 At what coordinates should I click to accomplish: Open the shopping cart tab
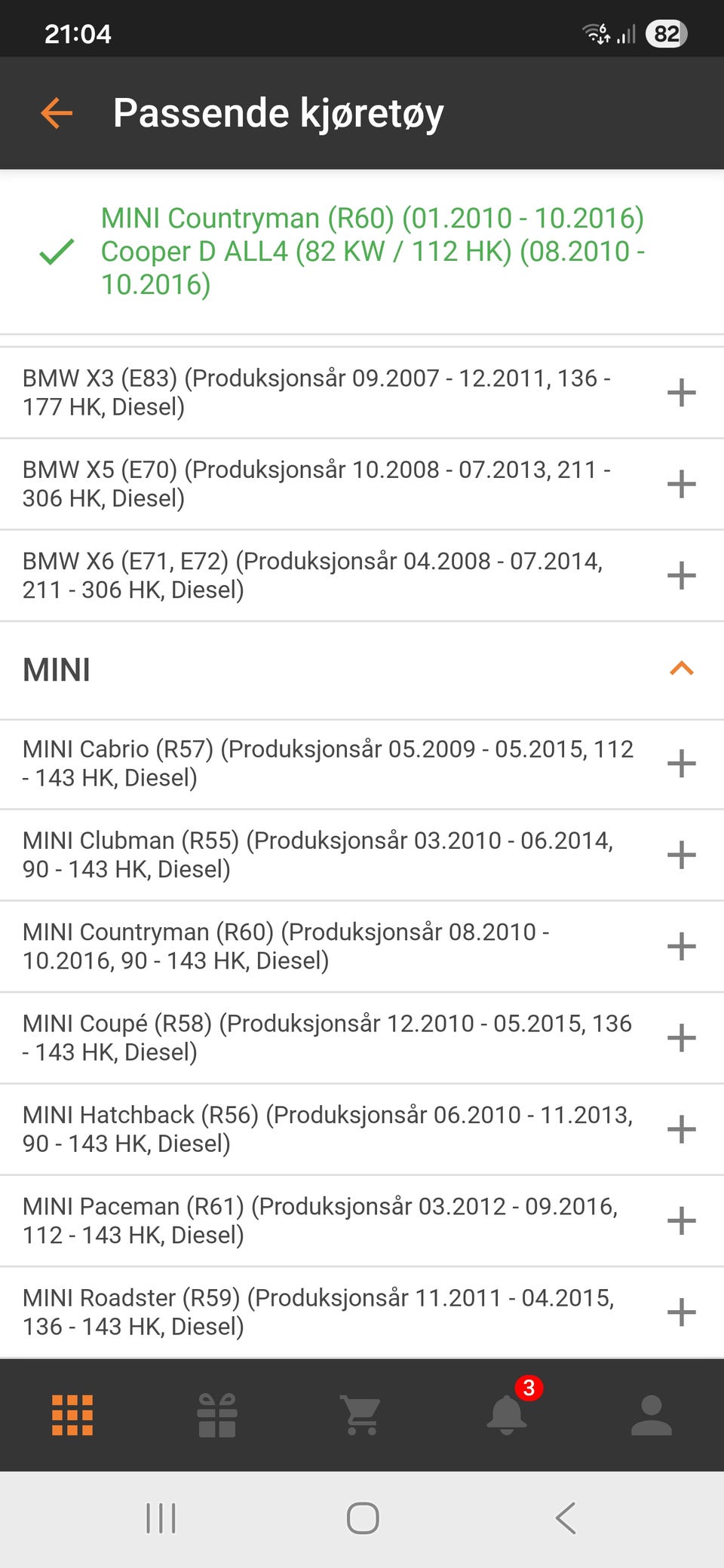tap(361, 1415)
